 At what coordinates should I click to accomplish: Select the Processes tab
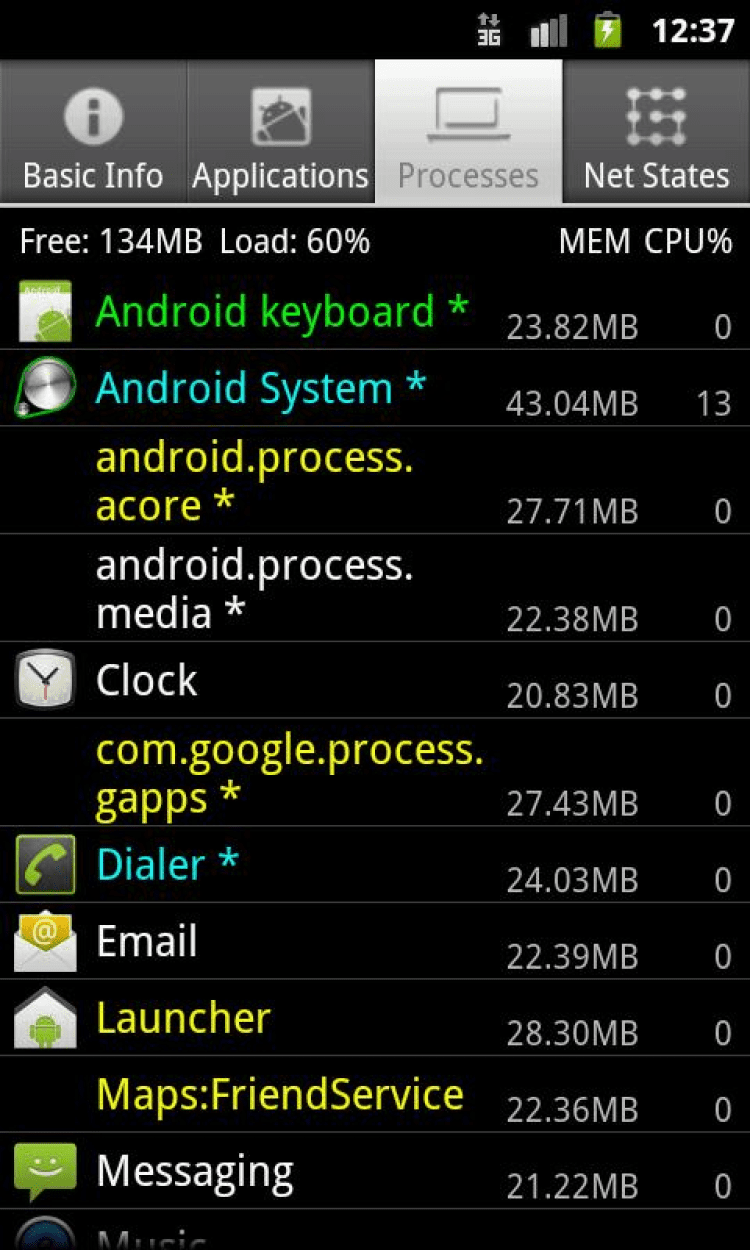468,133
